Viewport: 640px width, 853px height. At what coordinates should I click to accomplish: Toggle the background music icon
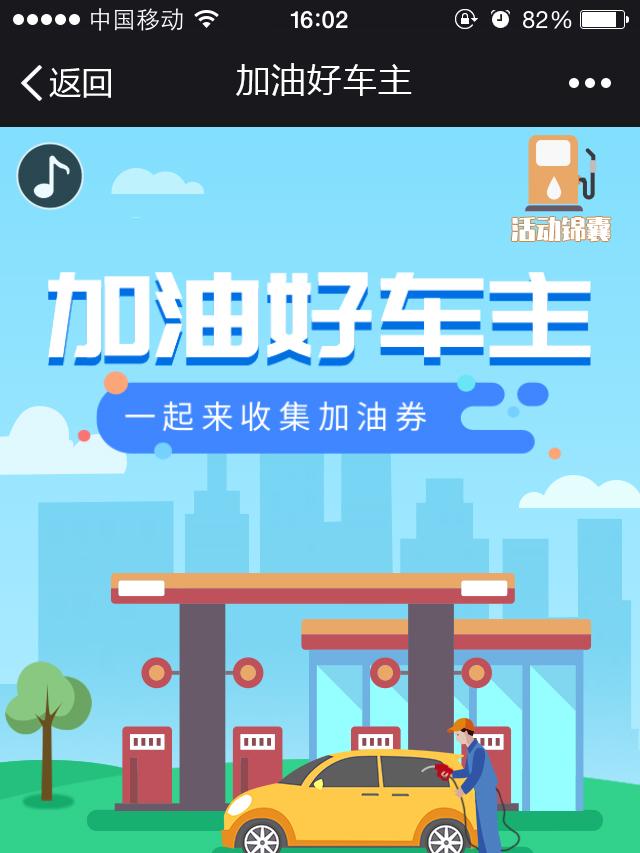point(50,176)
